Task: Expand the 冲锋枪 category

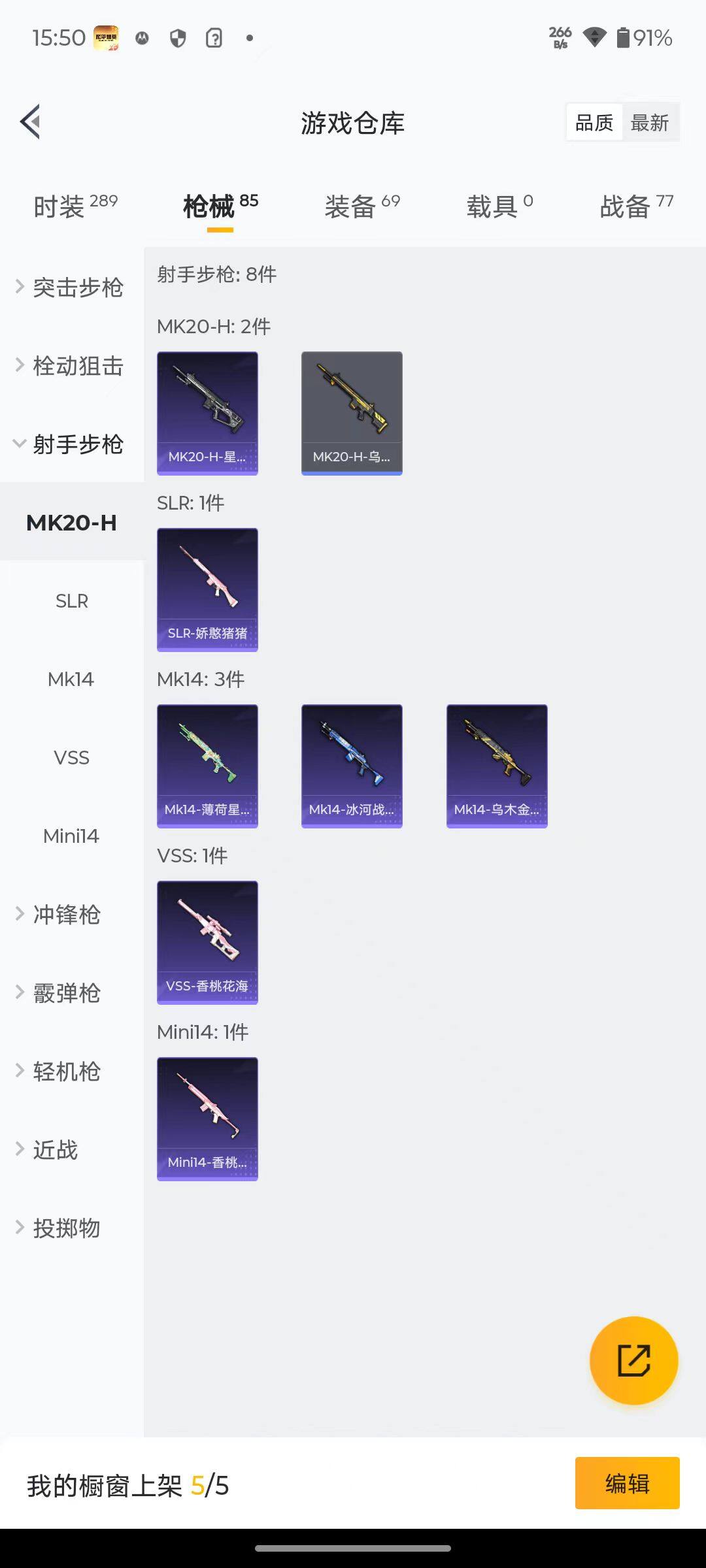Action: [66, 915]
